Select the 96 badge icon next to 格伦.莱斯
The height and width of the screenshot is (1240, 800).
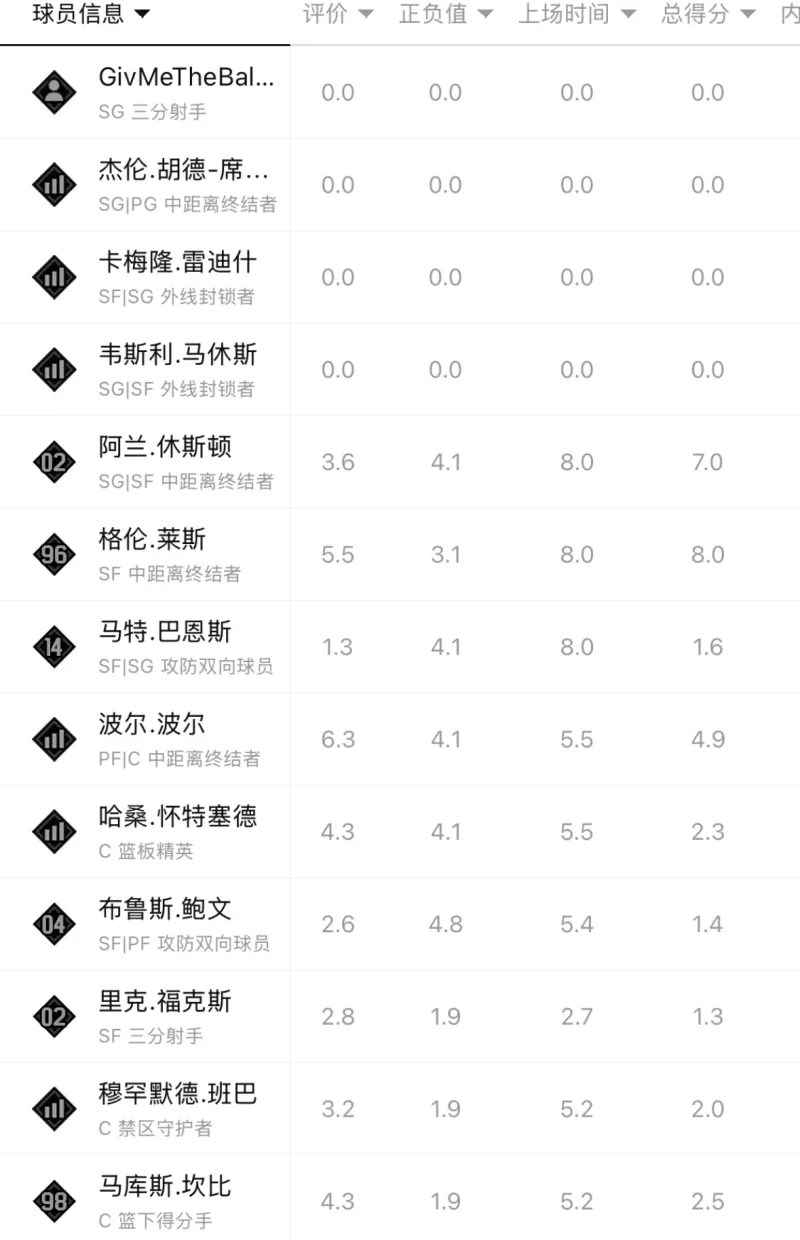53,554
